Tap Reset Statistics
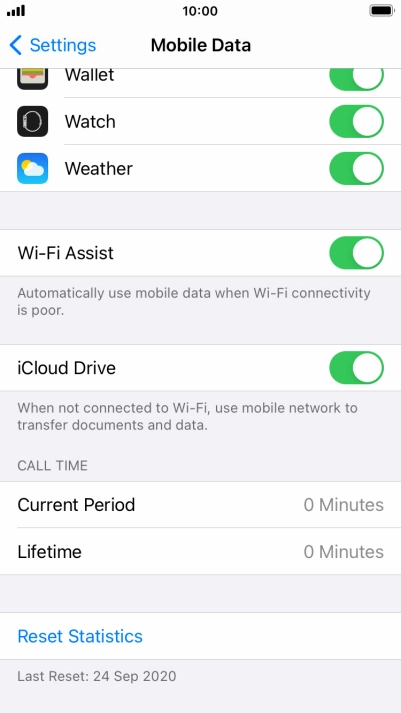Screen dimensions: 401x713 click(80, 636)
